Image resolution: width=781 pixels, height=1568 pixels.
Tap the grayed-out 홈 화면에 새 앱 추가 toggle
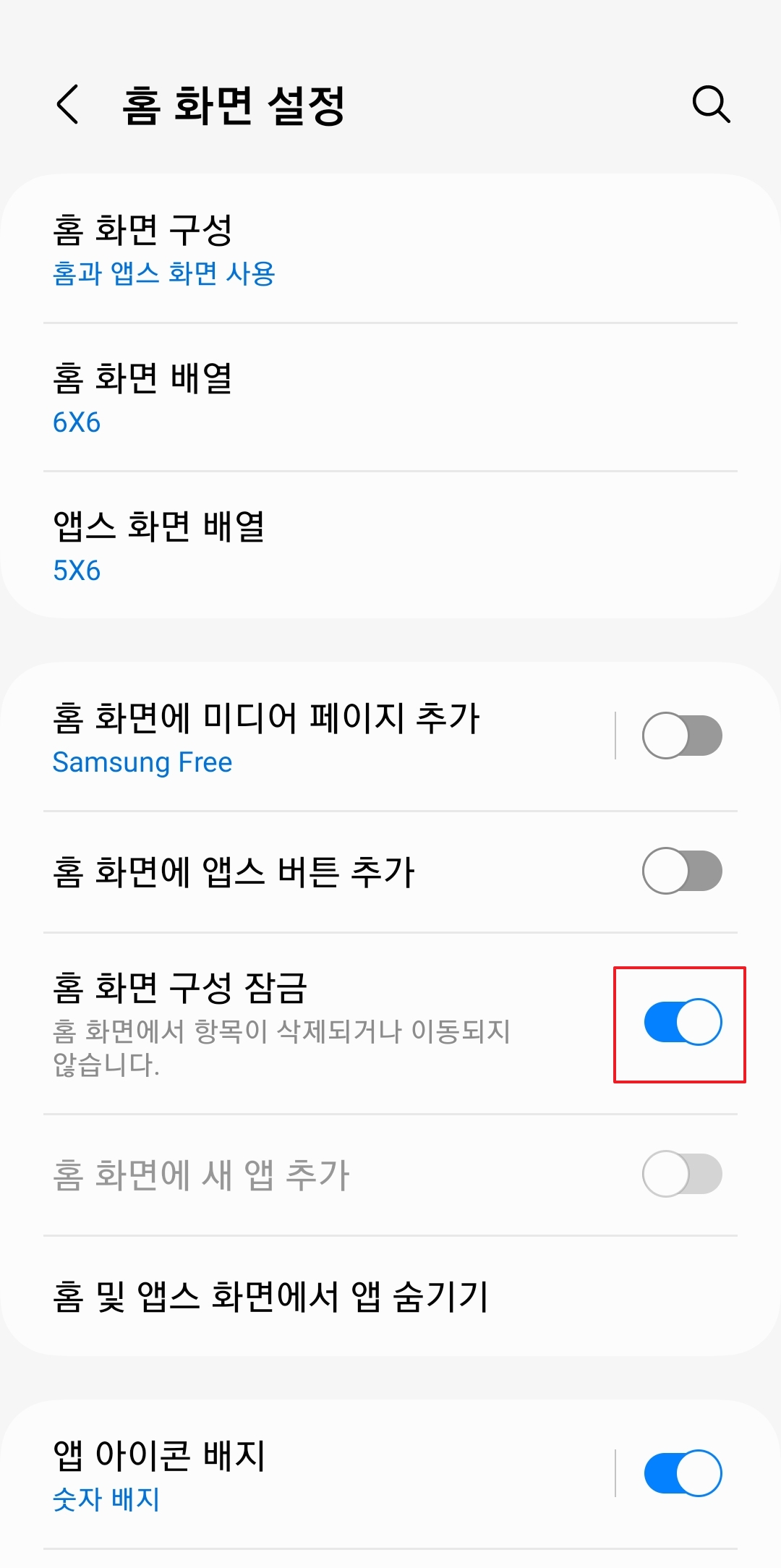point(683,1170)
